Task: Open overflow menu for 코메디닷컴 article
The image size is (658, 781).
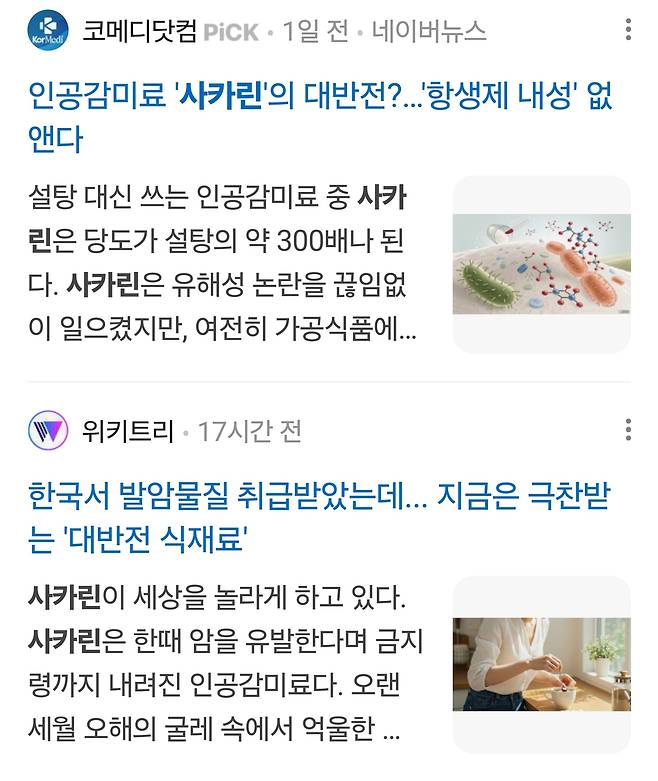Action: pos(627,31)
